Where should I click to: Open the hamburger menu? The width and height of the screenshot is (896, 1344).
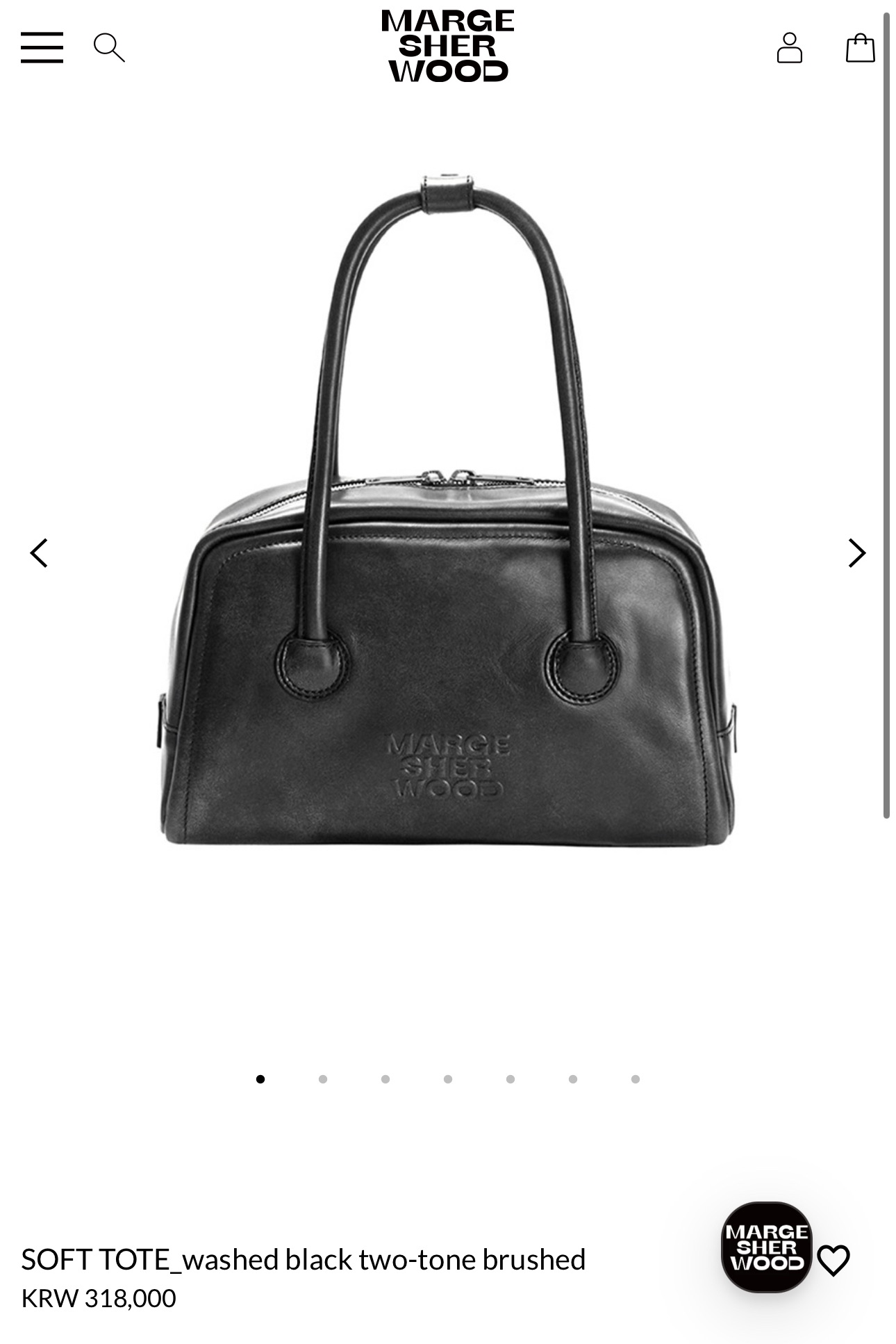tap(42, 47)
